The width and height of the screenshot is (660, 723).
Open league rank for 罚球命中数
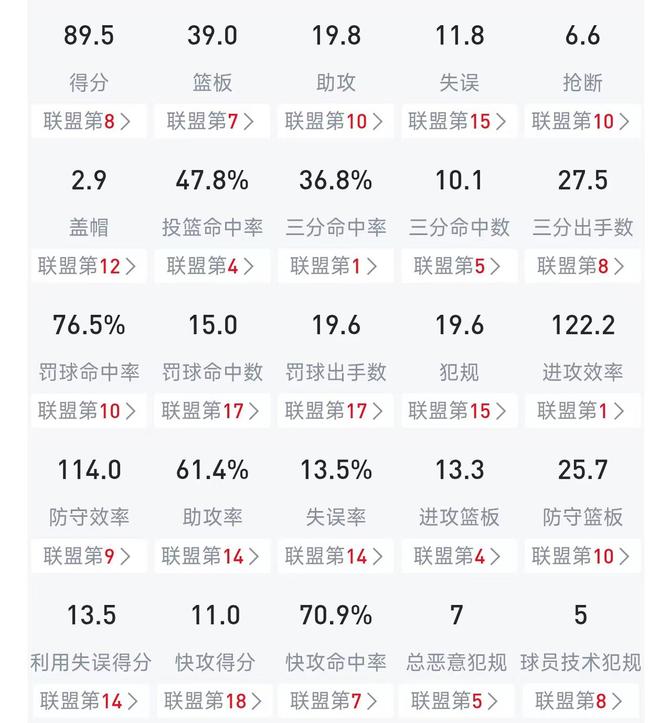[x=212, y=411]
